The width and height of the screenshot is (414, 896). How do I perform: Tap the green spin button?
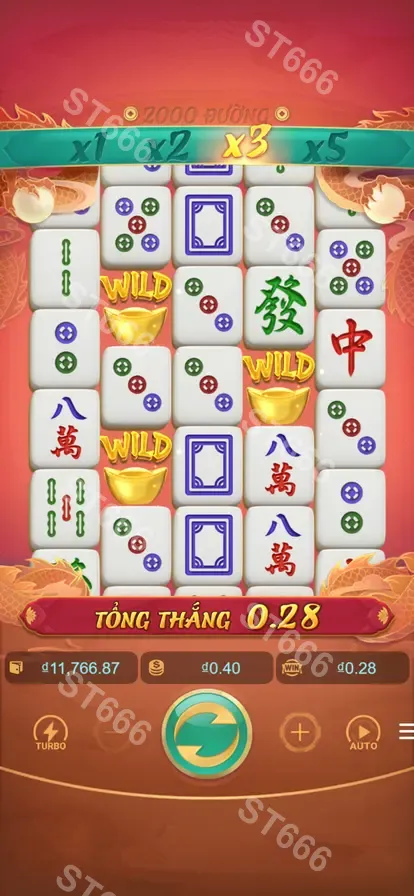click(207, 733)
